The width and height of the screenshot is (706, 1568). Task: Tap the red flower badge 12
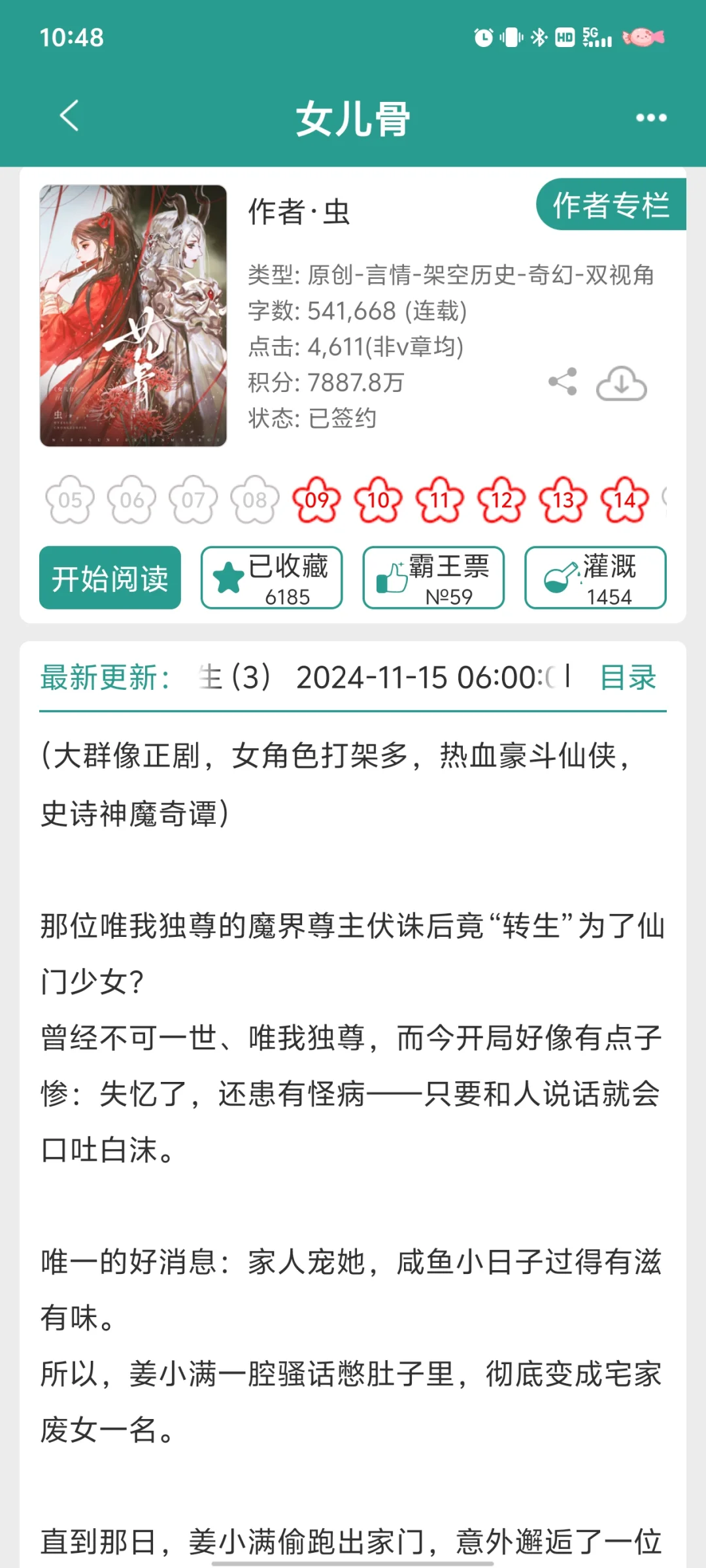pos(501,500)
